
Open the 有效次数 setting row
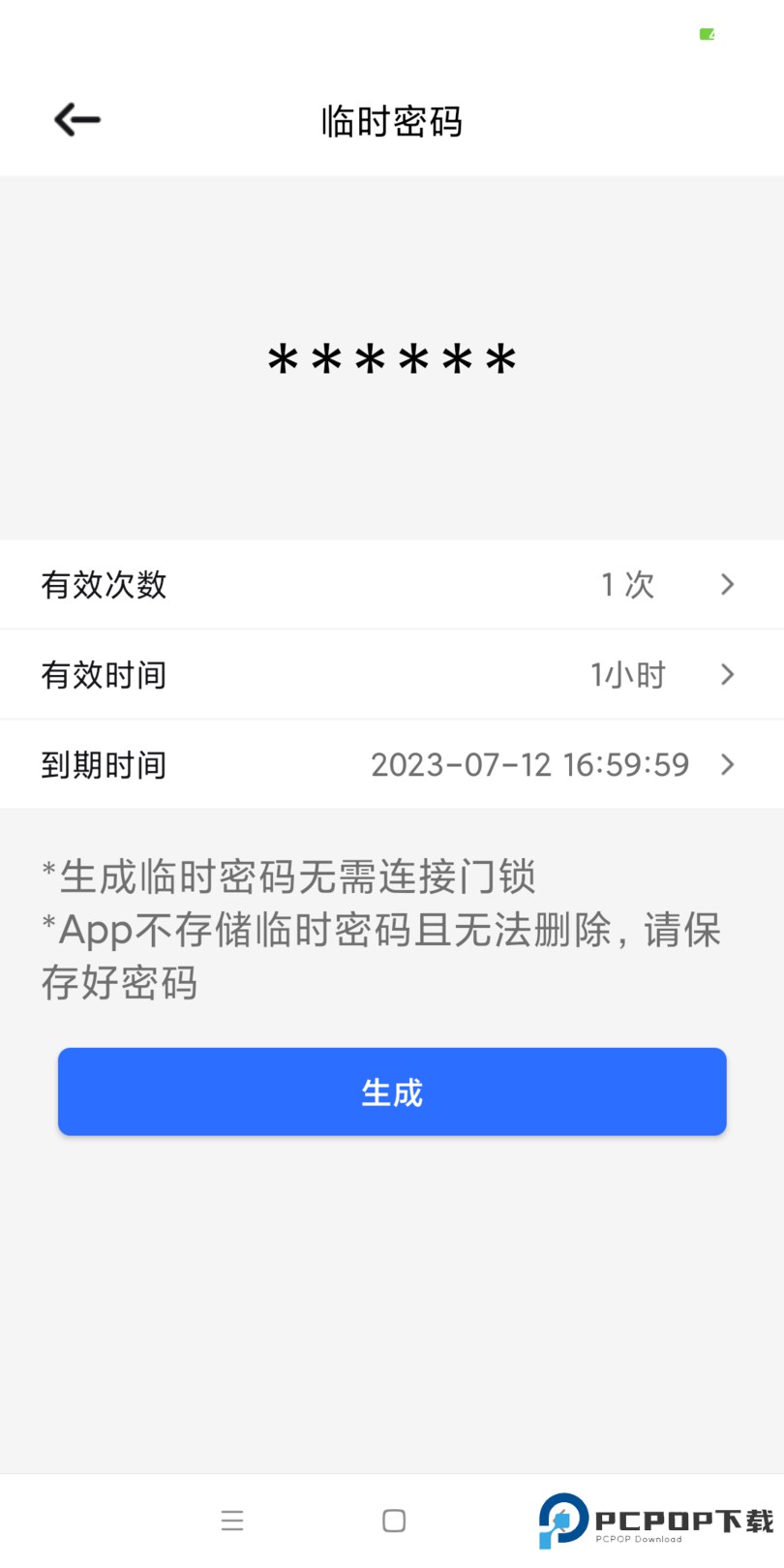coord(391,584)
